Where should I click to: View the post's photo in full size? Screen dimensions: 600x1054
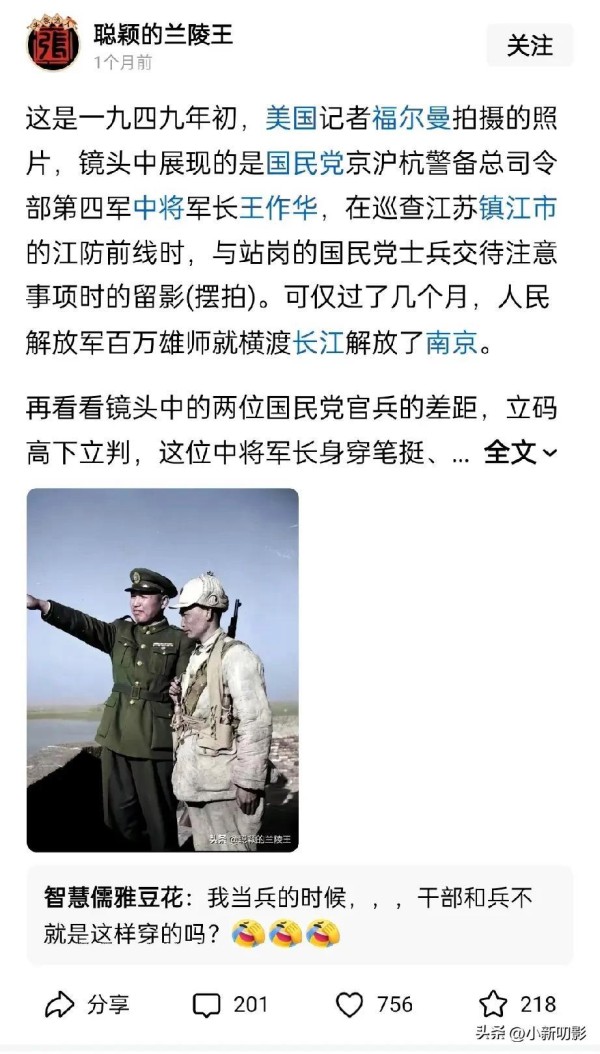click(163, 670)
